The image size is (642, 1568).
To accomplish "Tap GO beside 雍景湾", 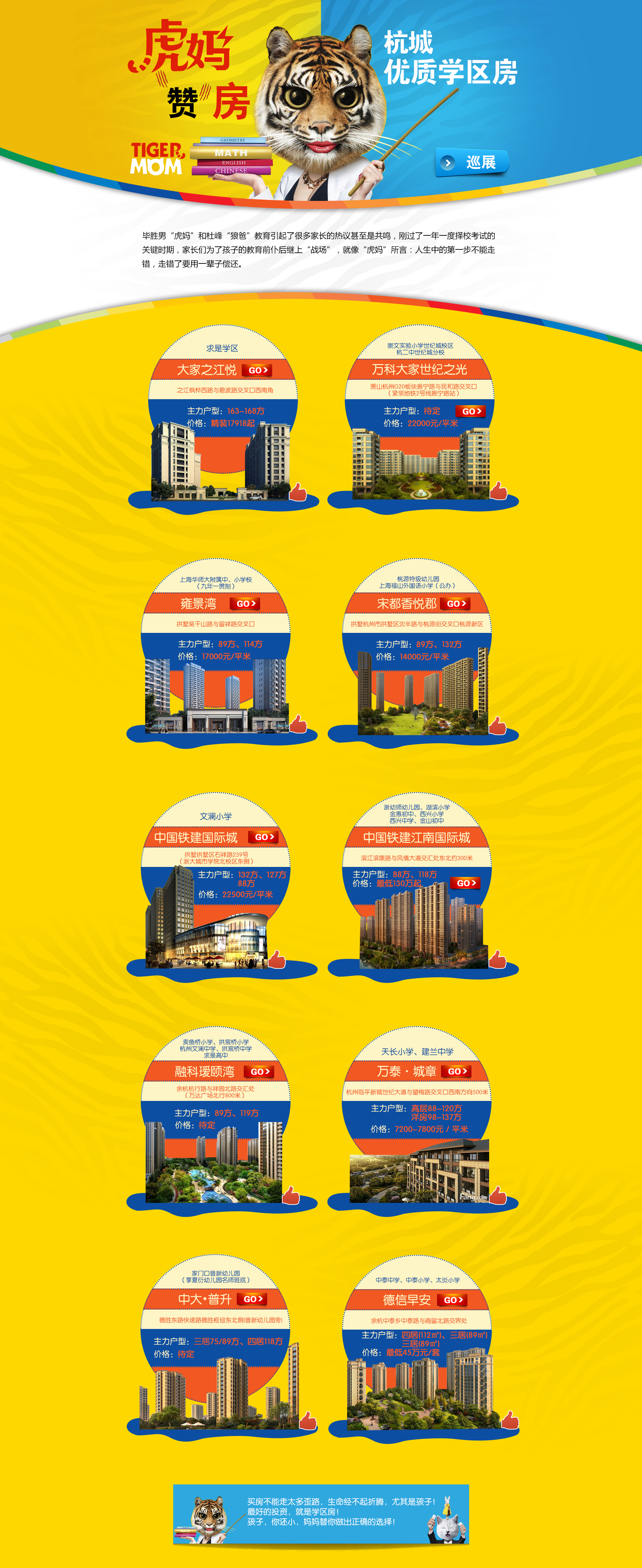I will click(245, 603).
